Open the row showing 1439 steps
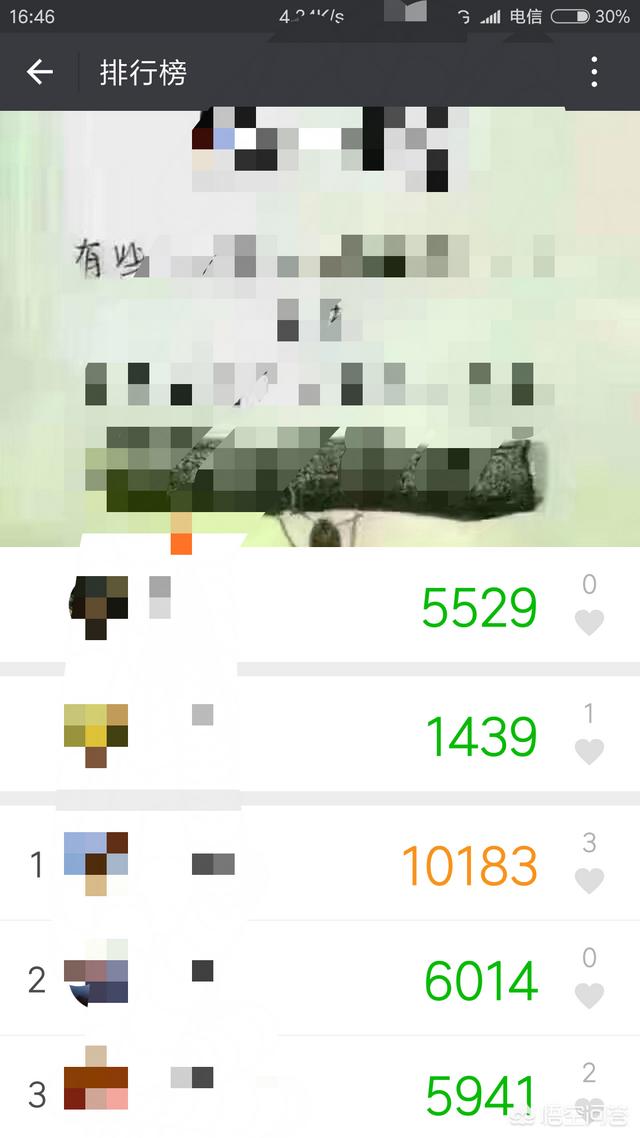Screen dimensions: 640x1138 coord(300,735)
